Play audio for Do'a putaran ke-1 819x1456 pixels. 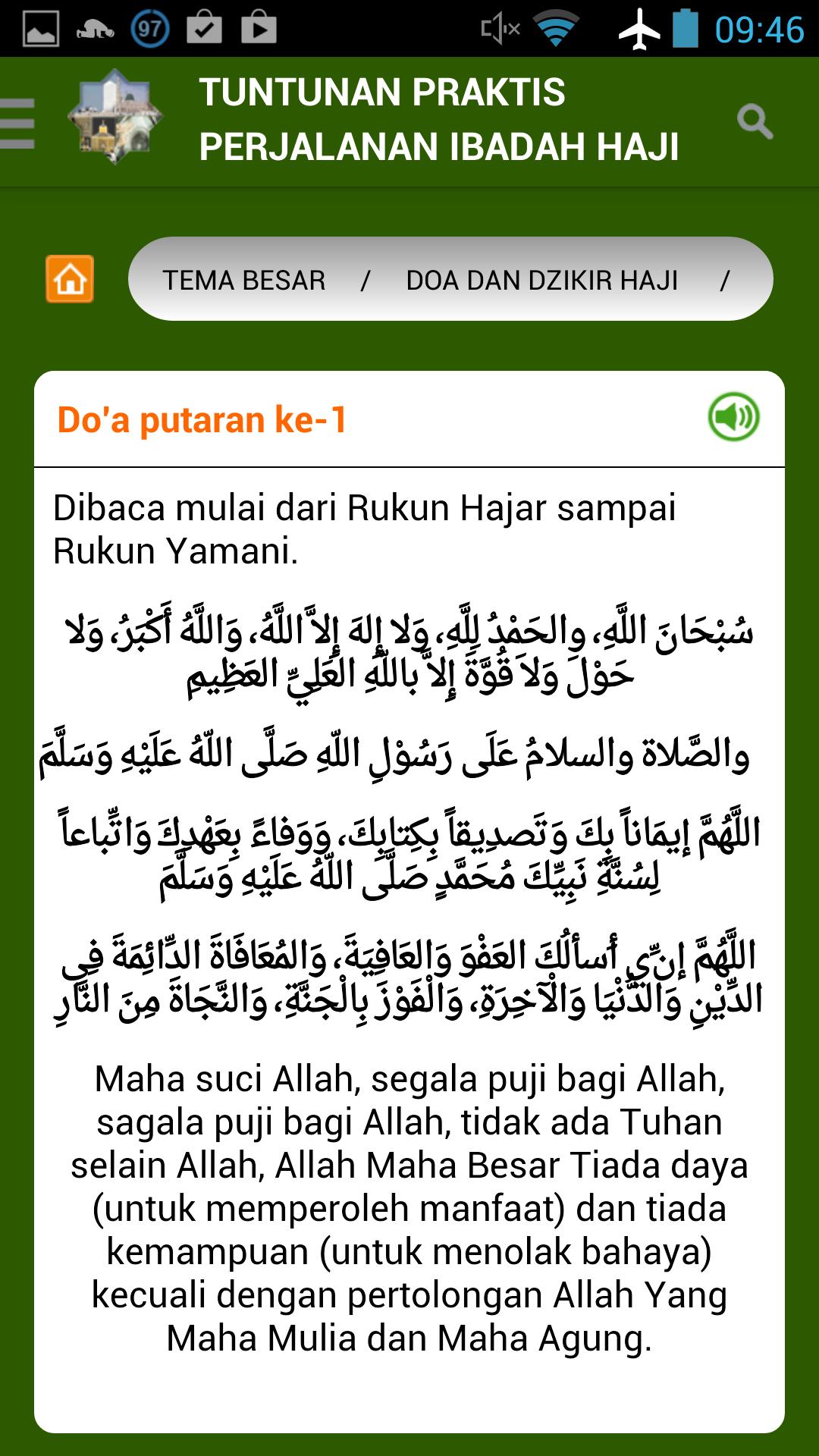point(733,417)
